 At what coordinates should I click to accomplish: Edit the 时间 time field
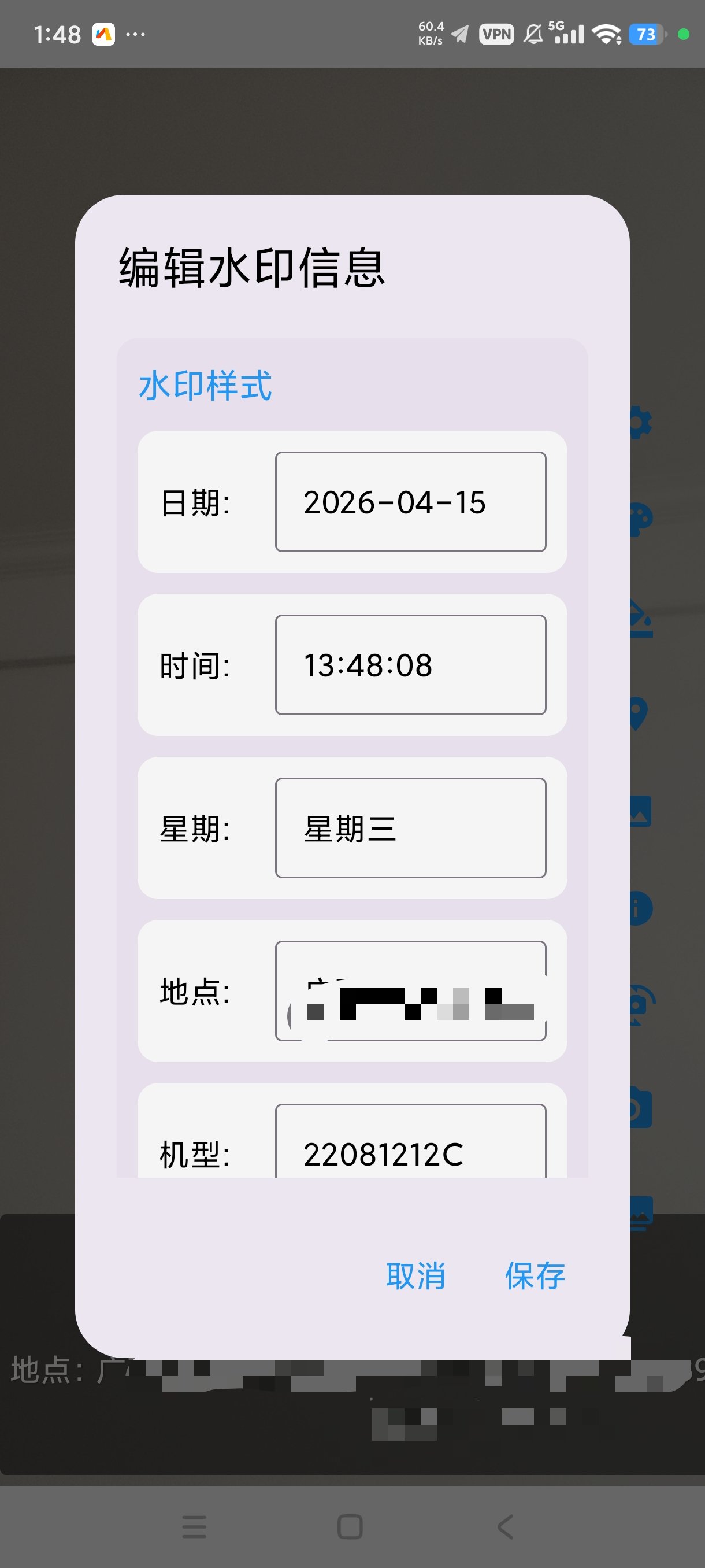coord(411,665)
